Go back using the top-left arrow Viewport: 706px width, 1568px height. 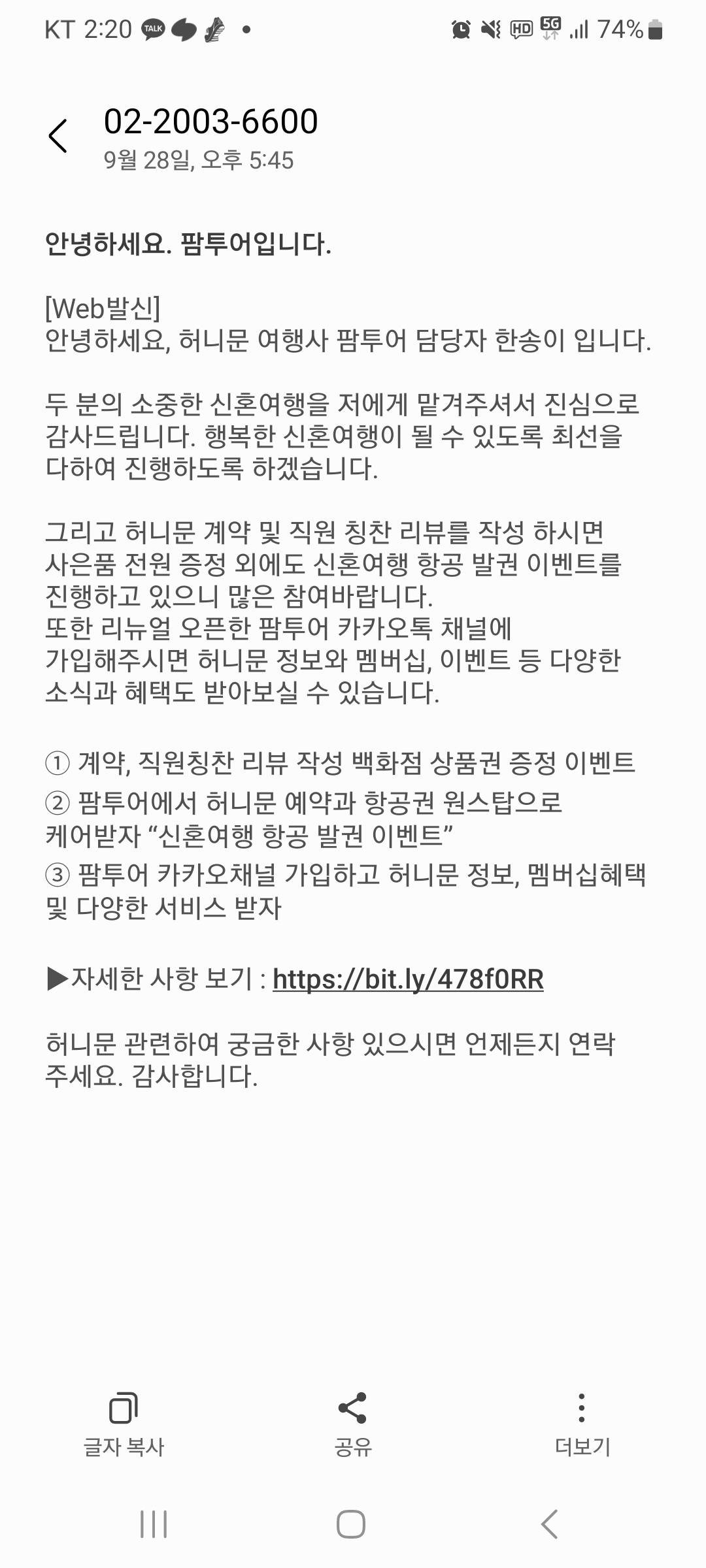58,136
